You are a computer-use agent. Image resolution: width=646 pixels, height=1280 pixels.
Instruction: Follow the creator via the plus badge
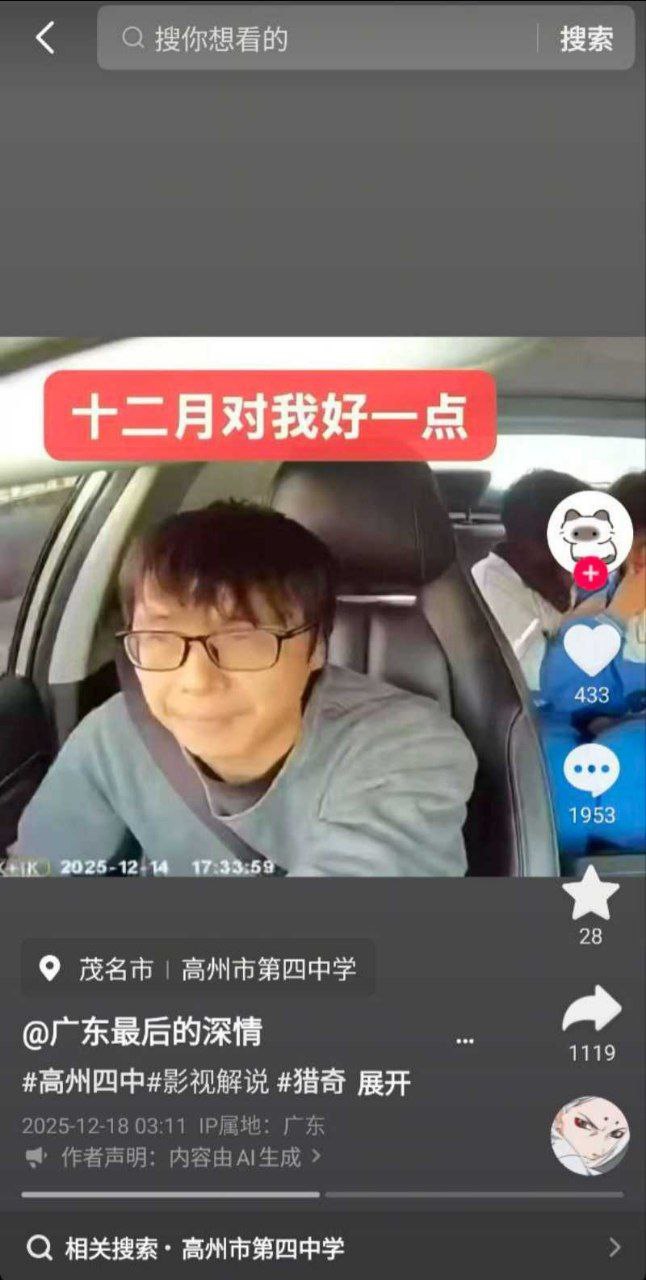pos(590,575)
